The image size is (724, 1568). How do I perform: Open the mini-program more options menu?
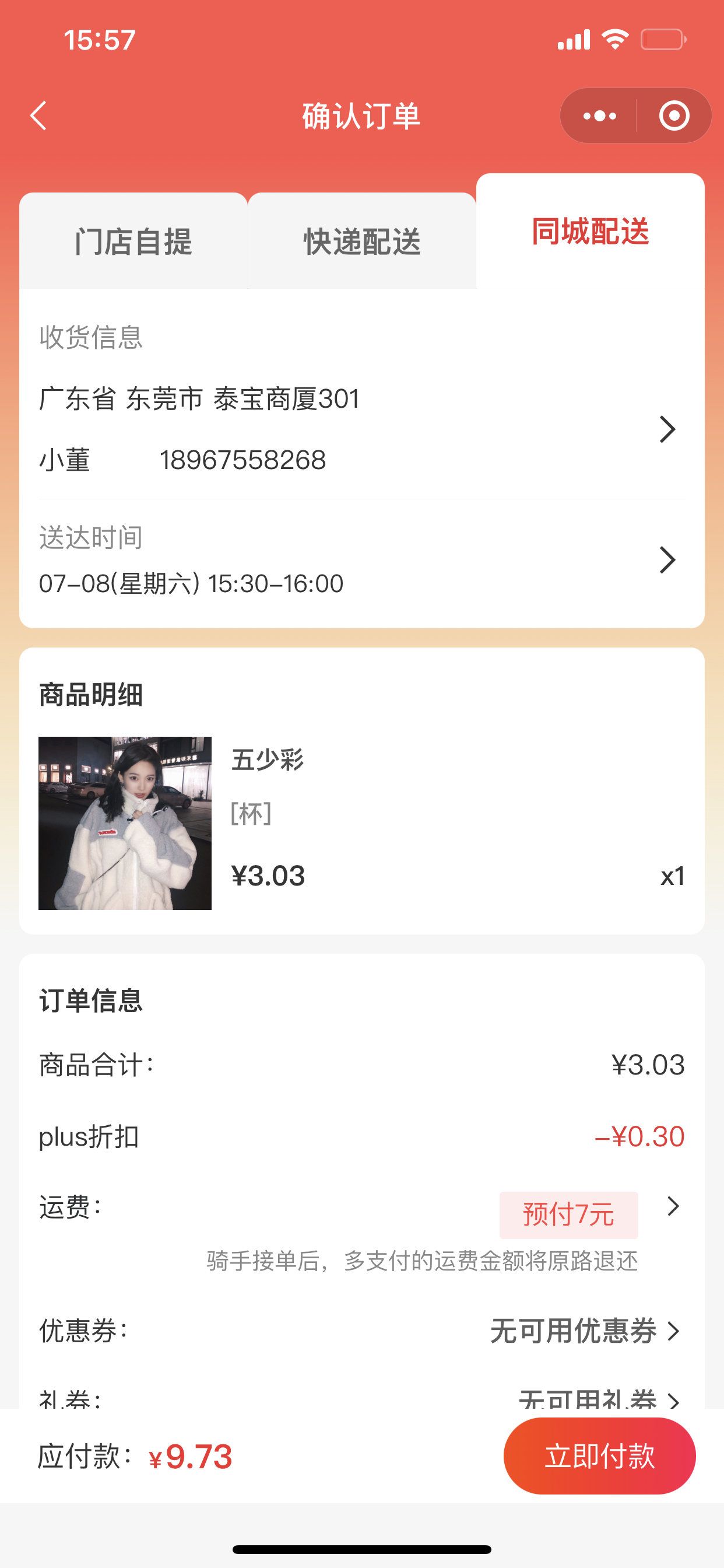(599, 116)
